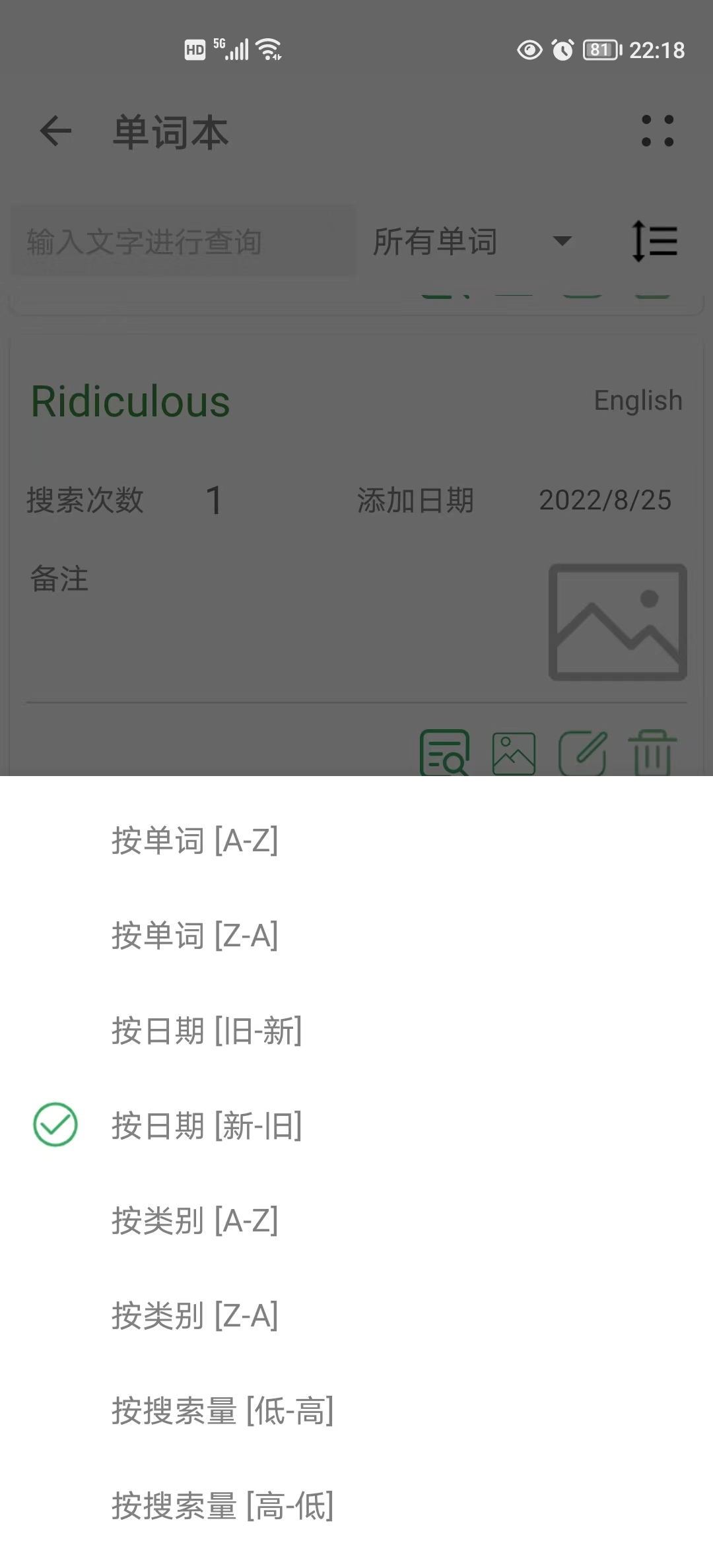This screenshot has height=1568, width=713.
Task: Select 按单词 [Z-A] sorting
Action: point(356,936)
